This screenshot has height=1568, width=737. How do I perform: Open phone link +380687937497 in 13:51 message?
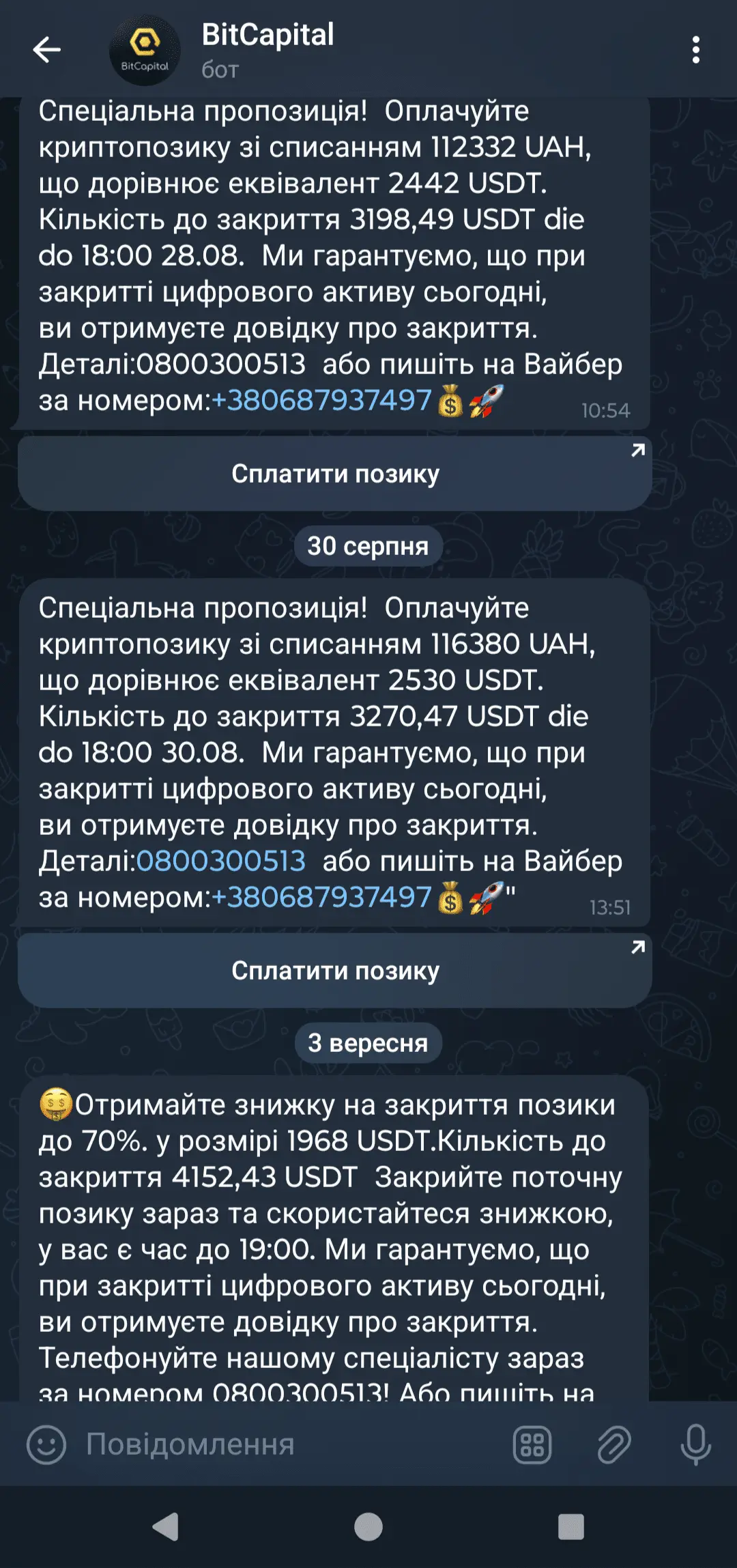point(321,898)
